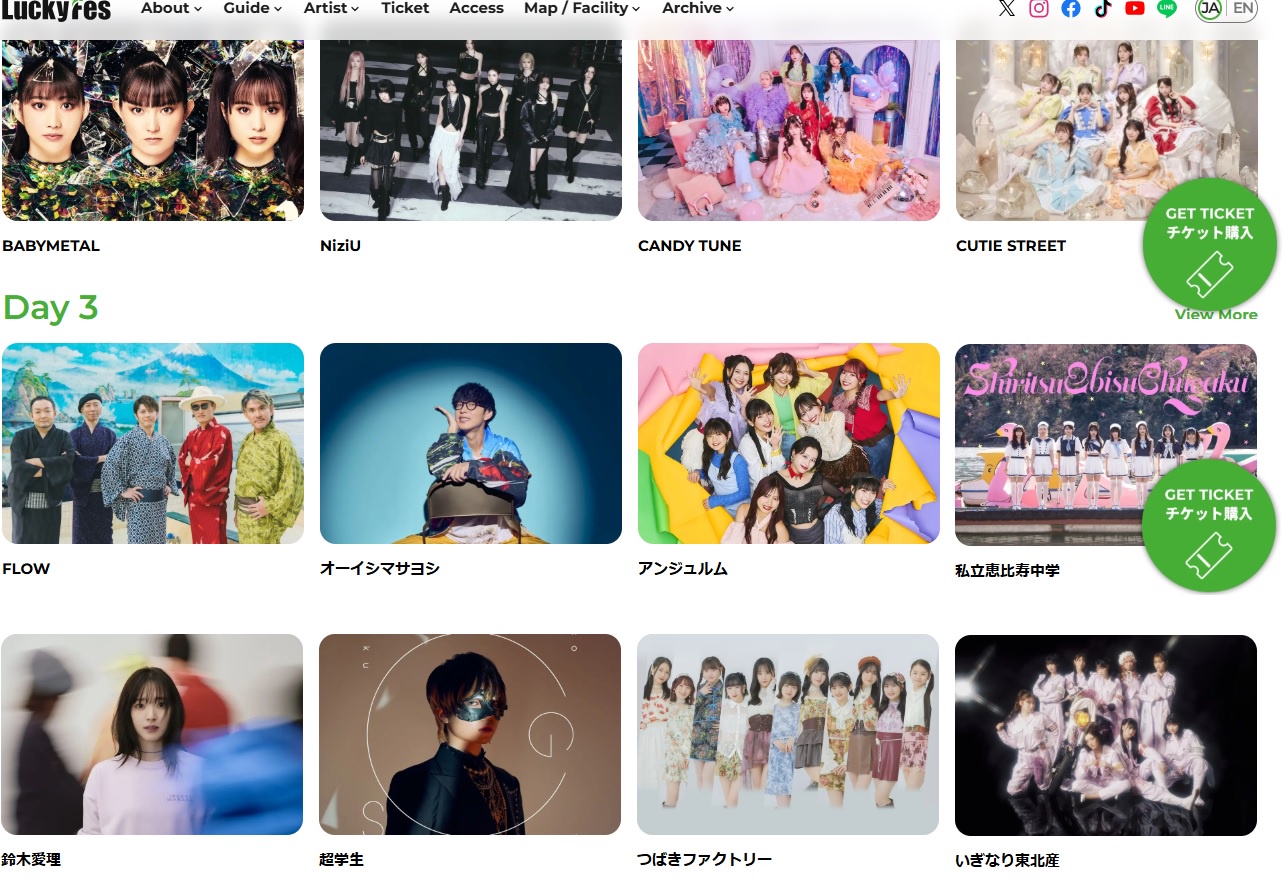Expand the Archive dropdown

click(x=698, y=8)
